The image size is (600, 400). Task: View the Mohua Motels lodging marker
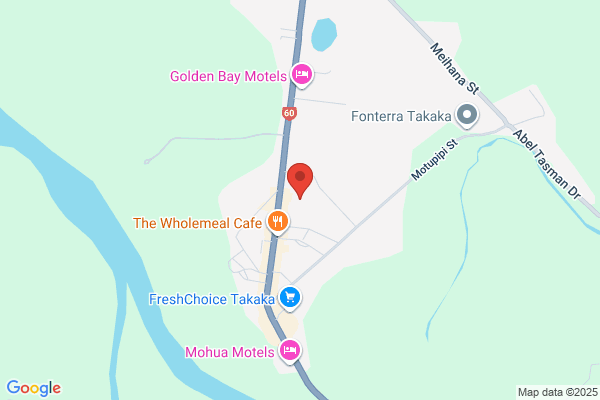290,351
